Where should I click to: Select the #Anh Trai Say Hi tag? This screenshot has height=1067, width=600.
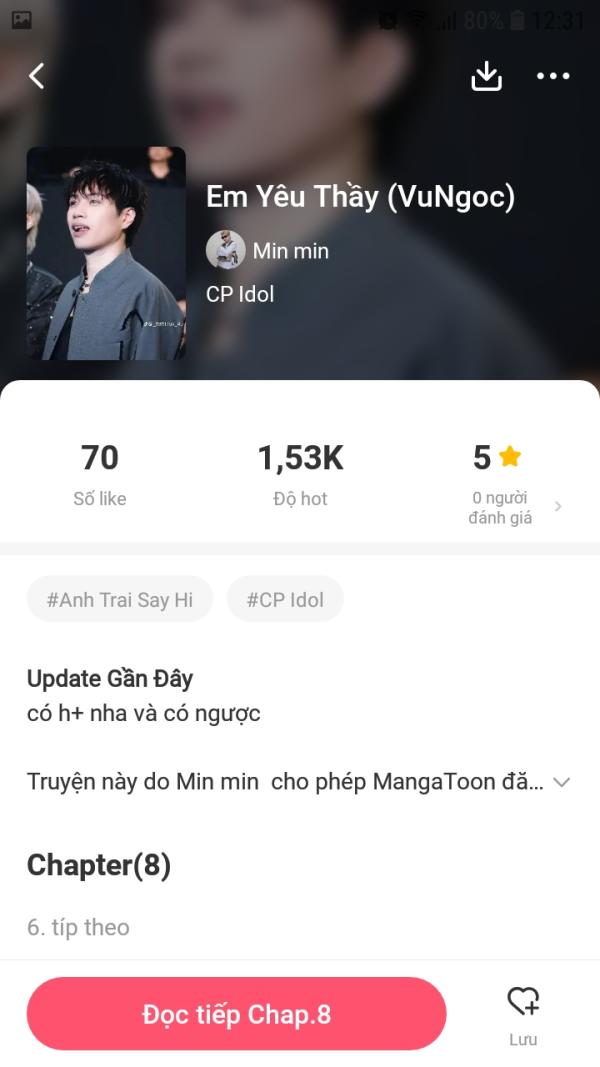click(x=120, y=599)
